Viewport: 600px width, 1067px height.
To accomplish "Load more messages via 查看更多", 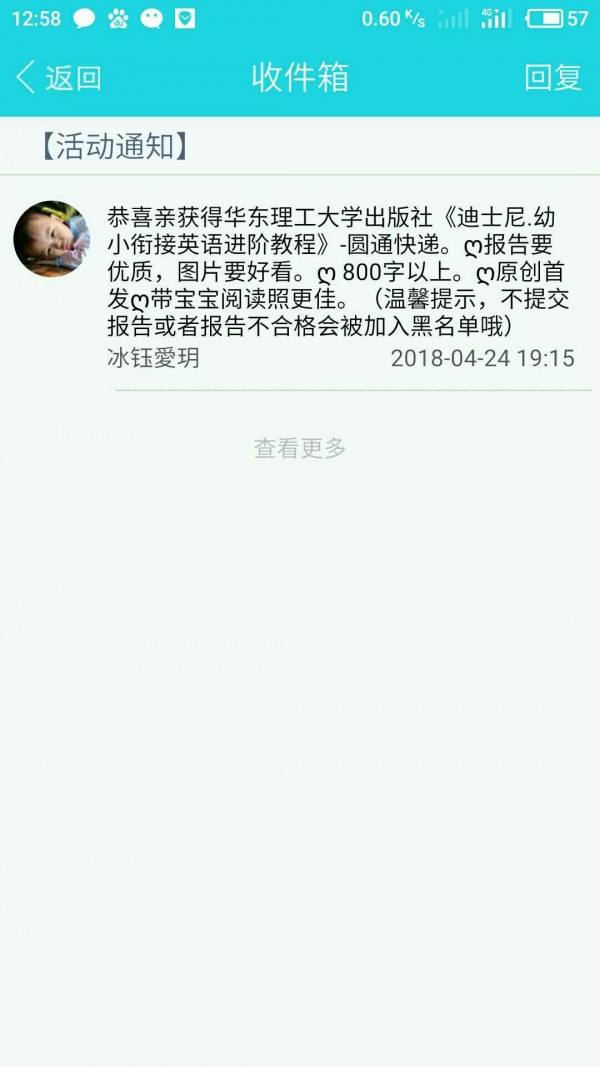I will [x=300, y=449].
